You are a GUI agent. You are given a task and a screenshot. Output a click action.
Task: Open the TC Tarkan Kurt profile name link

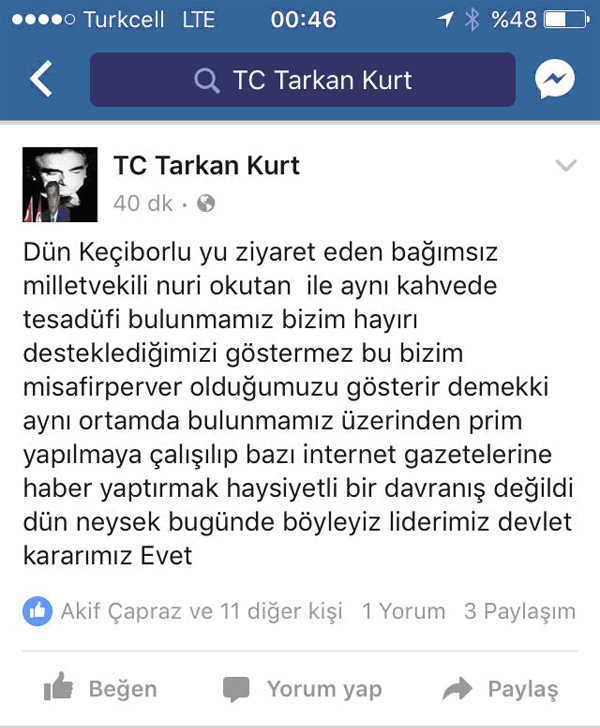[206, 165]
